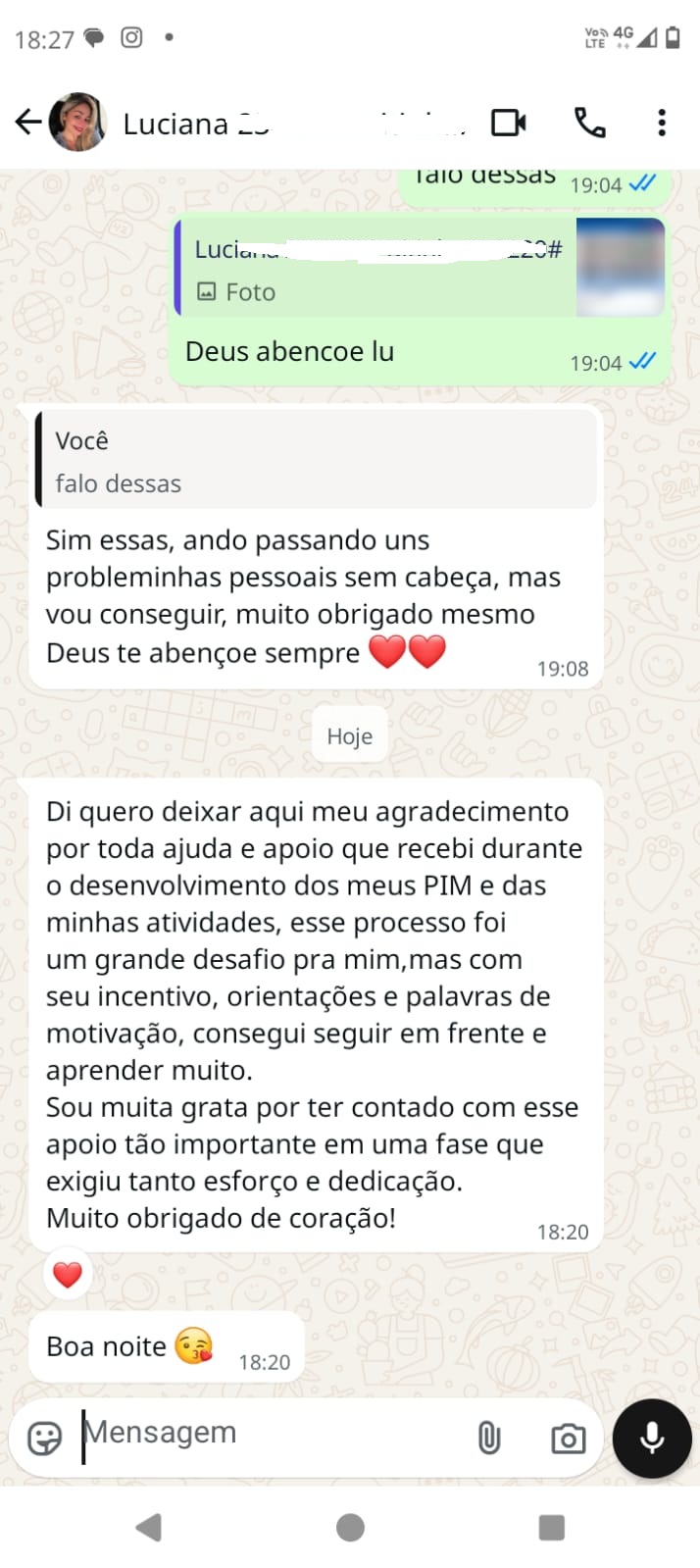
Task: Start a voice call with Luciana
Action: click(x=589, y=123)
